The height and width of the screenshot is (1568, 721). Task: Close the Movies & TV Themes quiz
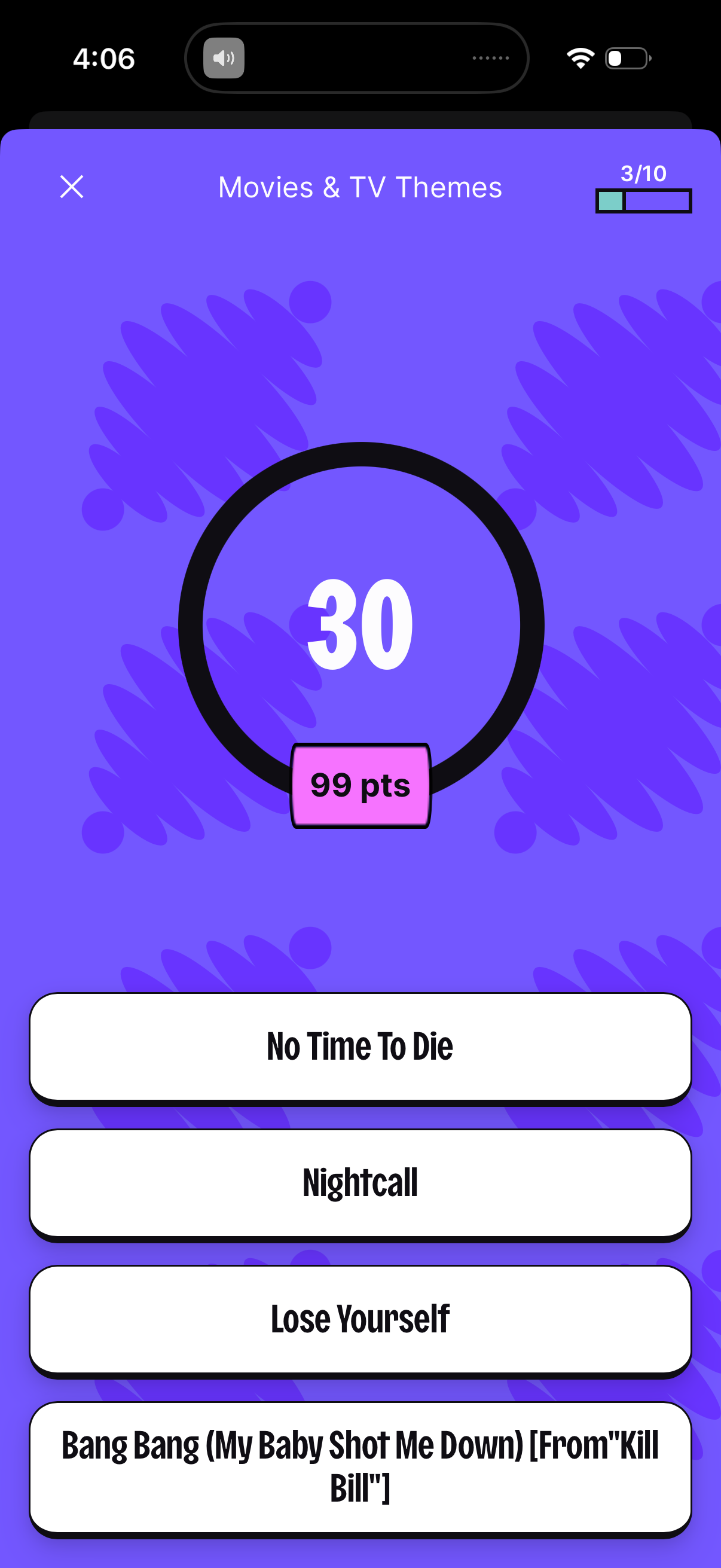click(x=72, y=187)
